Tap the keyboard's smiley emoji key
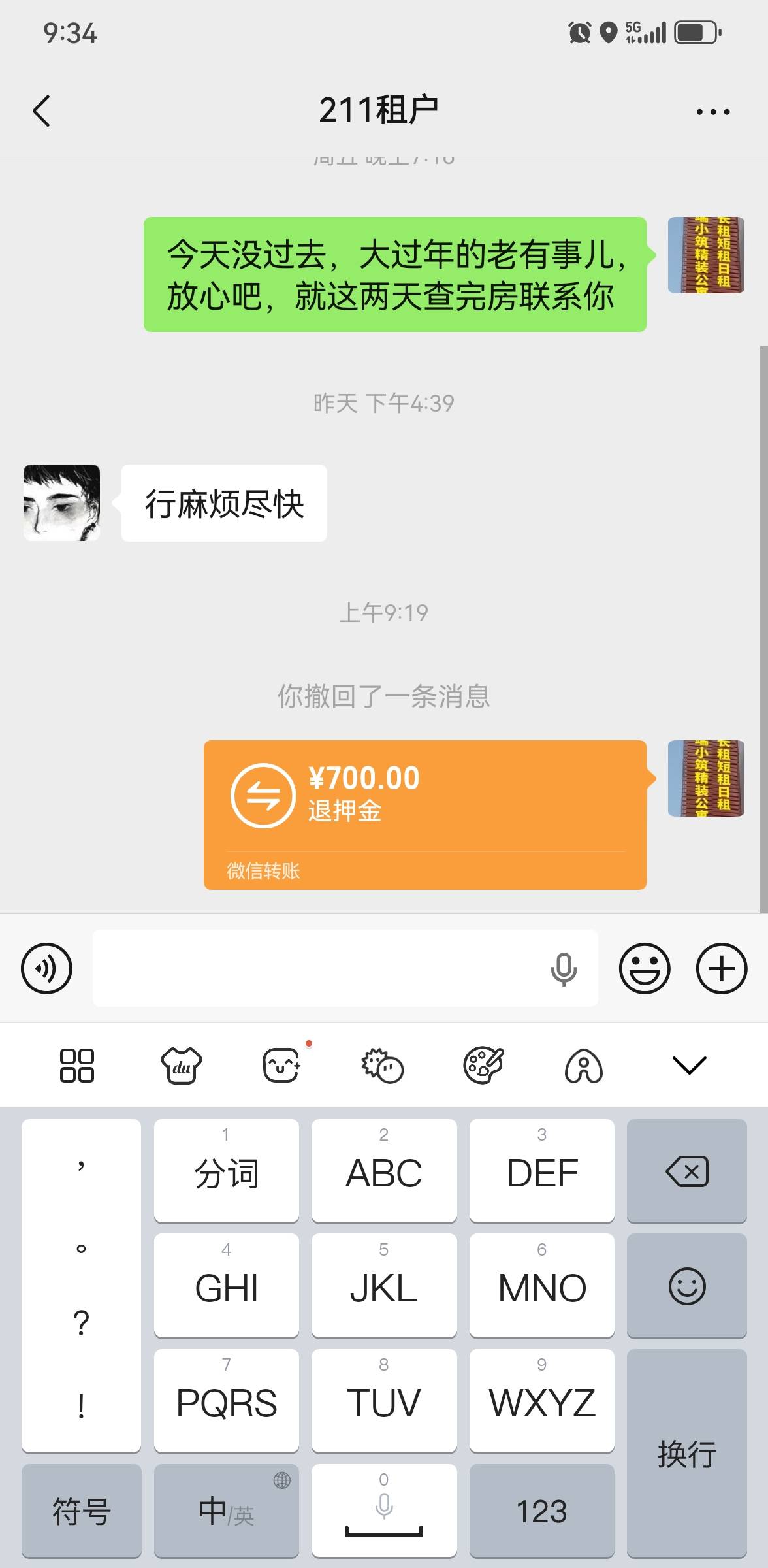The height and width of the screenshot is (1568, 768). coord(686,1286)
